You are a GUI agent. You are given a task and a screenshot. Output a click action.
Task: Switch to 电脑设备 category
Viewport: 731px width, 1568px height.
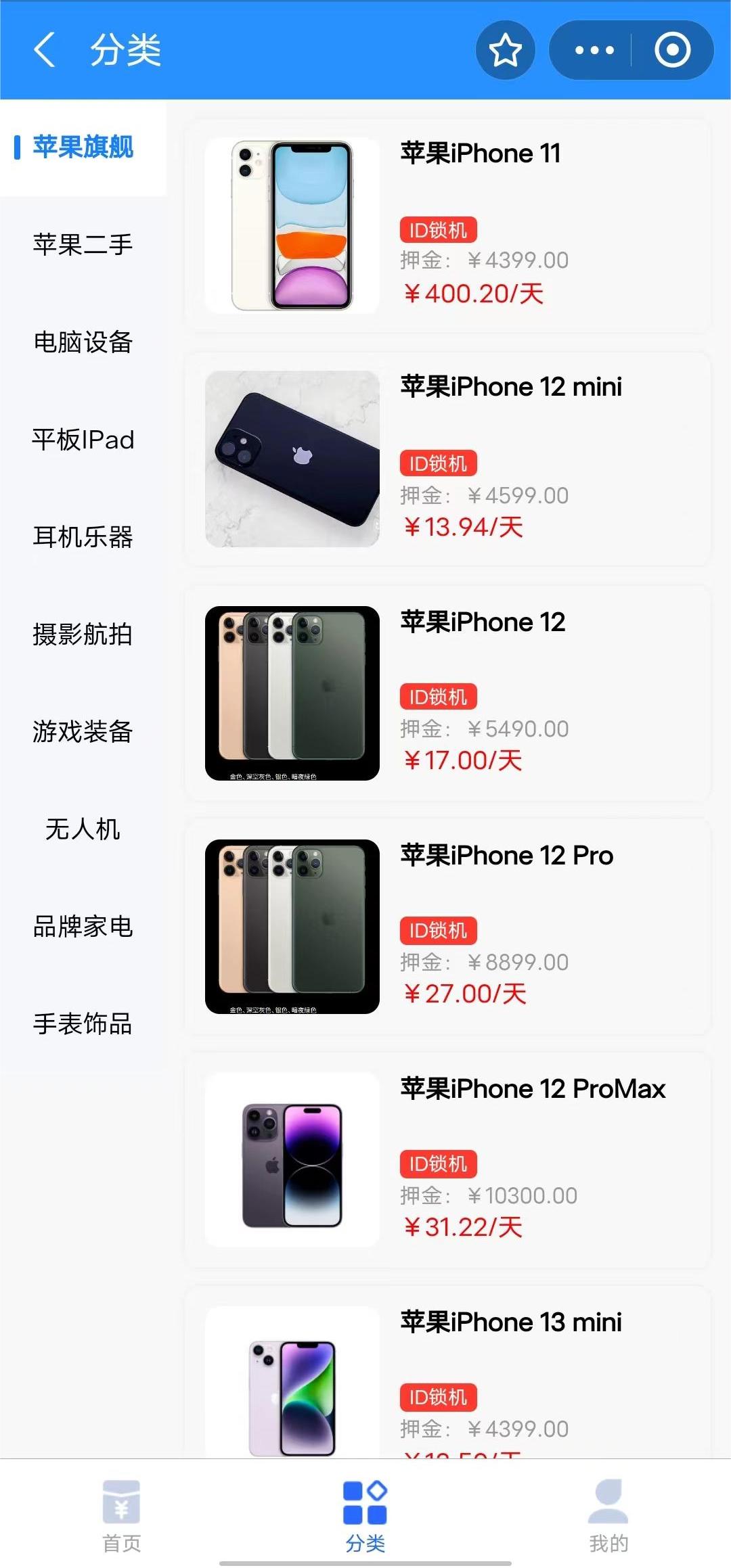83,342
